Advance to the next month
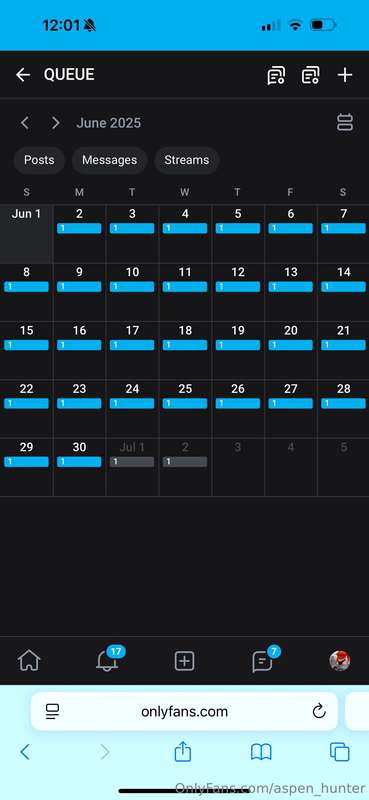This screenshot has height=800, width=369. tap(55, 123)
